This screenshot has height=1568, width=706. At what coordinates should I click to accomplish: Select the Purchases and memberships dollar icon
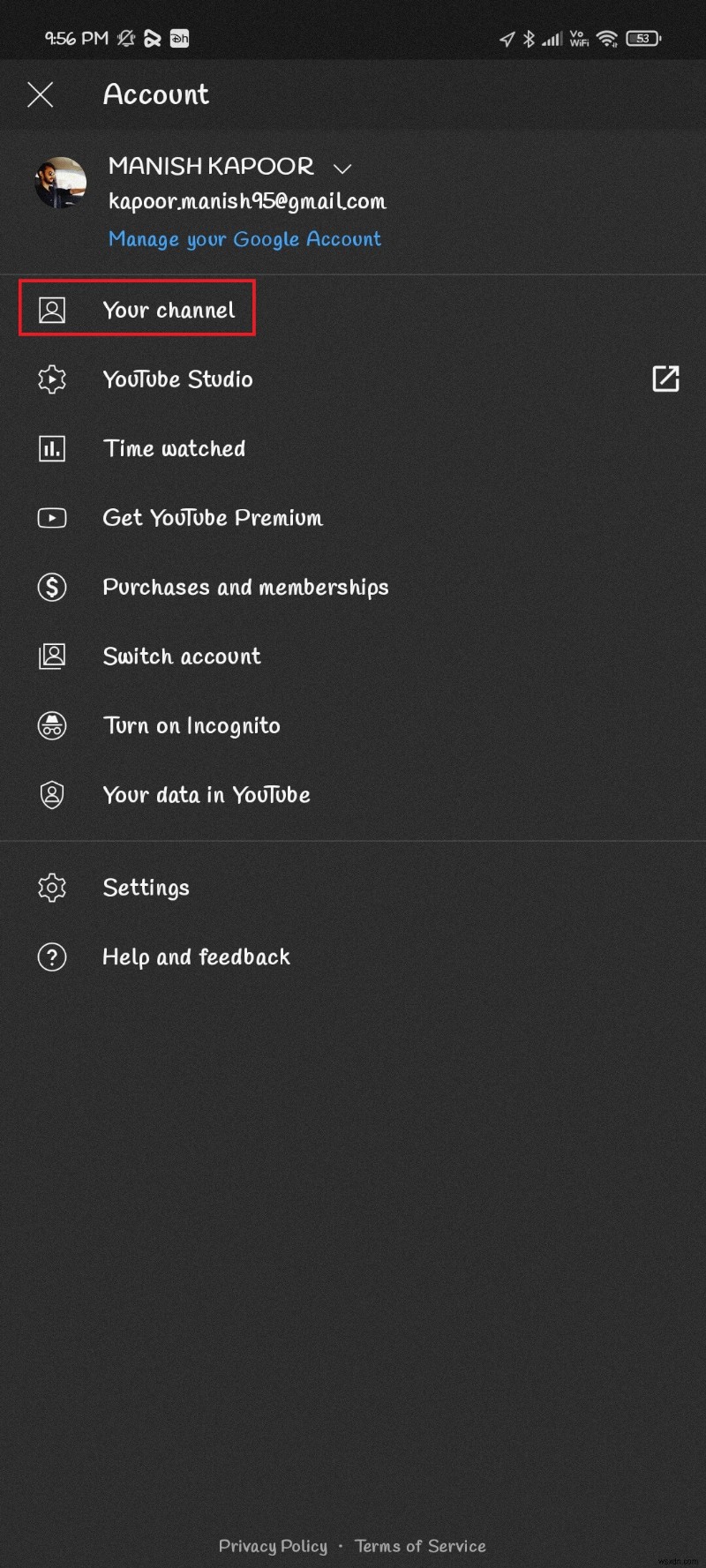52,587
